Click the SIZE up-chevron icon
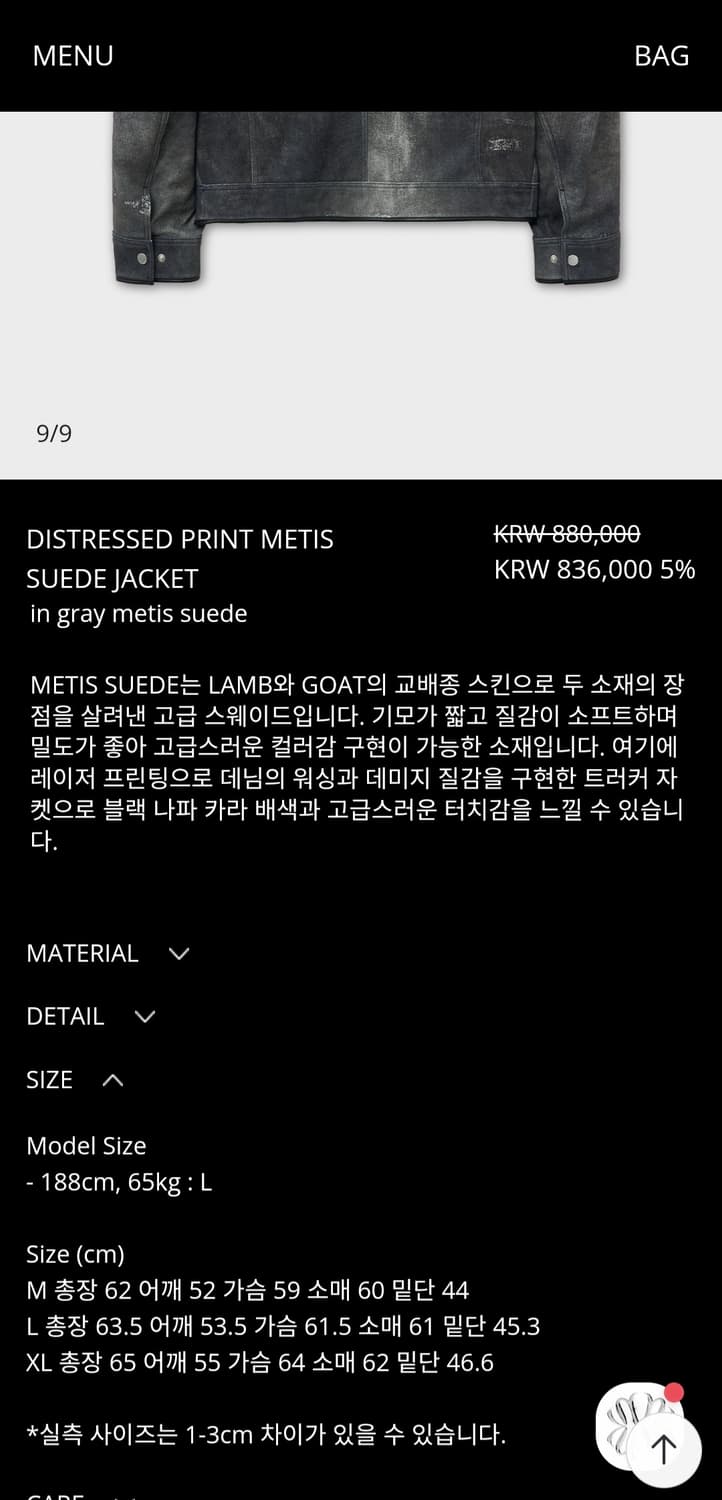This screenshot has width=722, height=1500. pos(112,1080)
